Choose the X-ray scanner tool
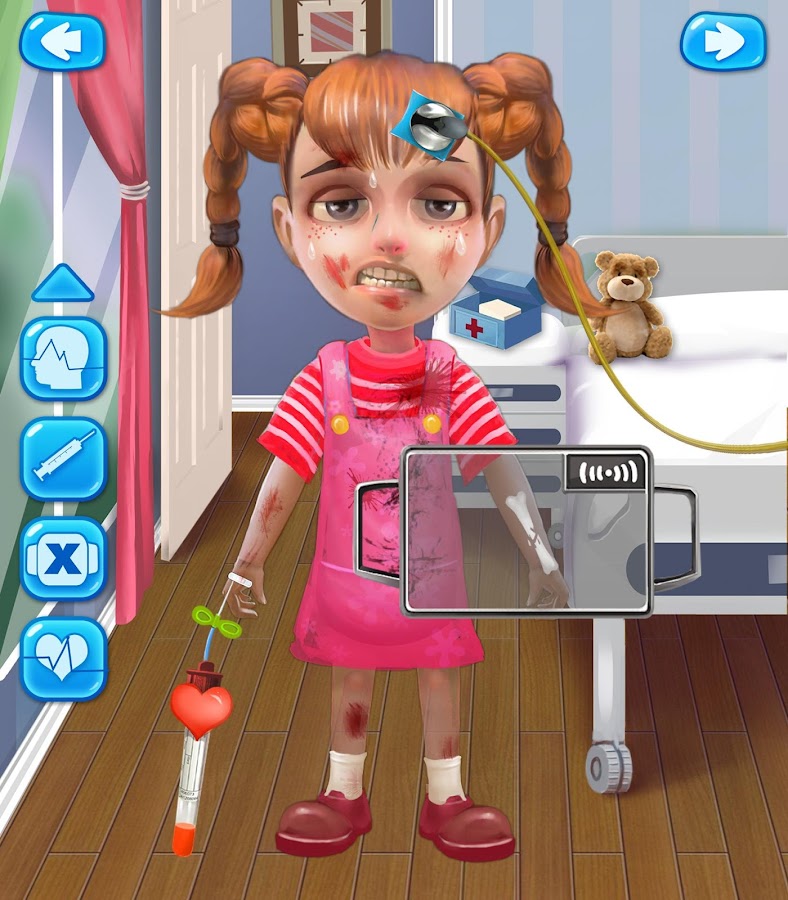Viewport: 788px width, 900px height. pyautogui.click(x=63, y=558)
